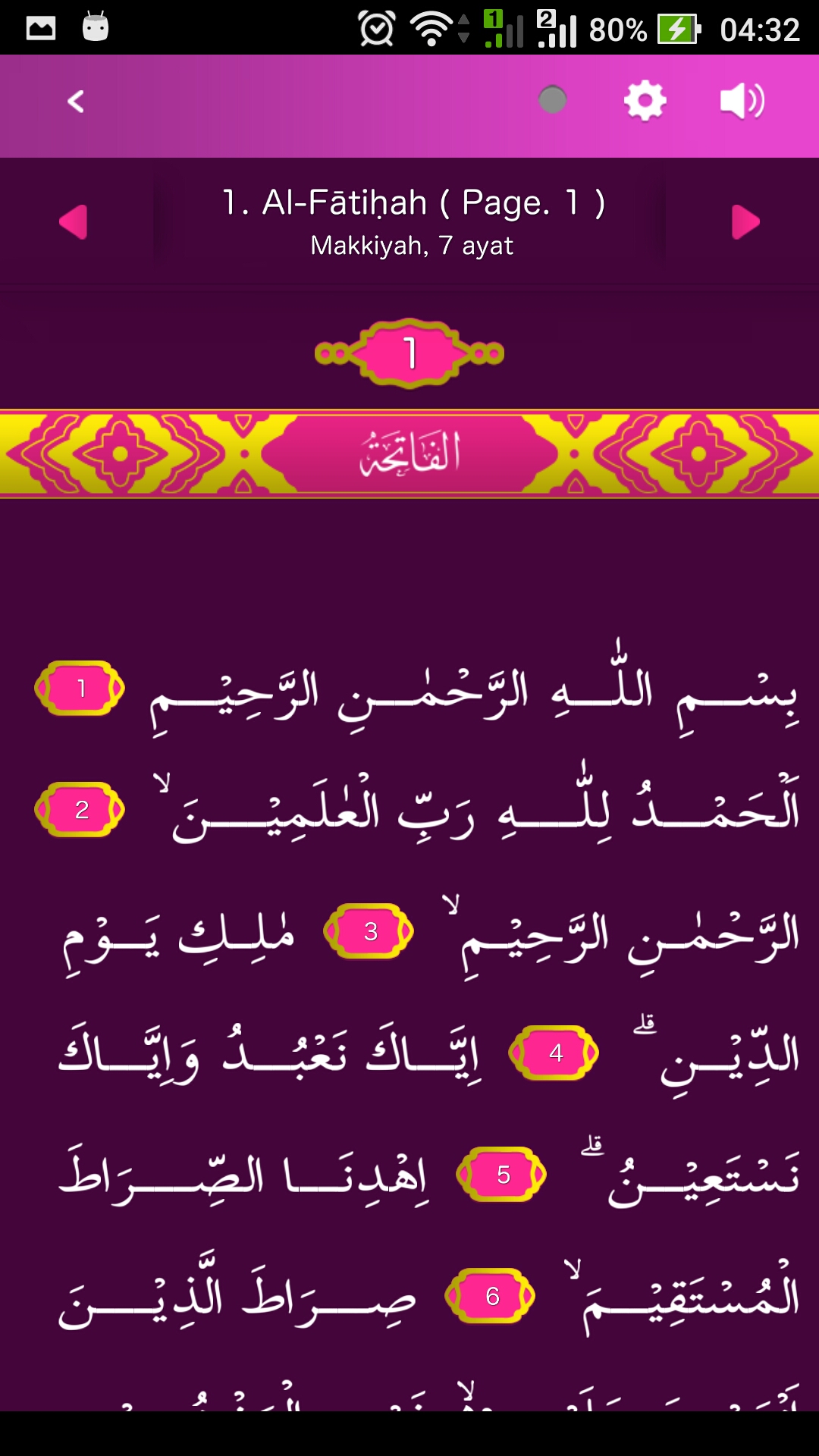This screenshot has height=1456, width=819.
Task: Select ayat marker number 3
Action: point(369,931)
